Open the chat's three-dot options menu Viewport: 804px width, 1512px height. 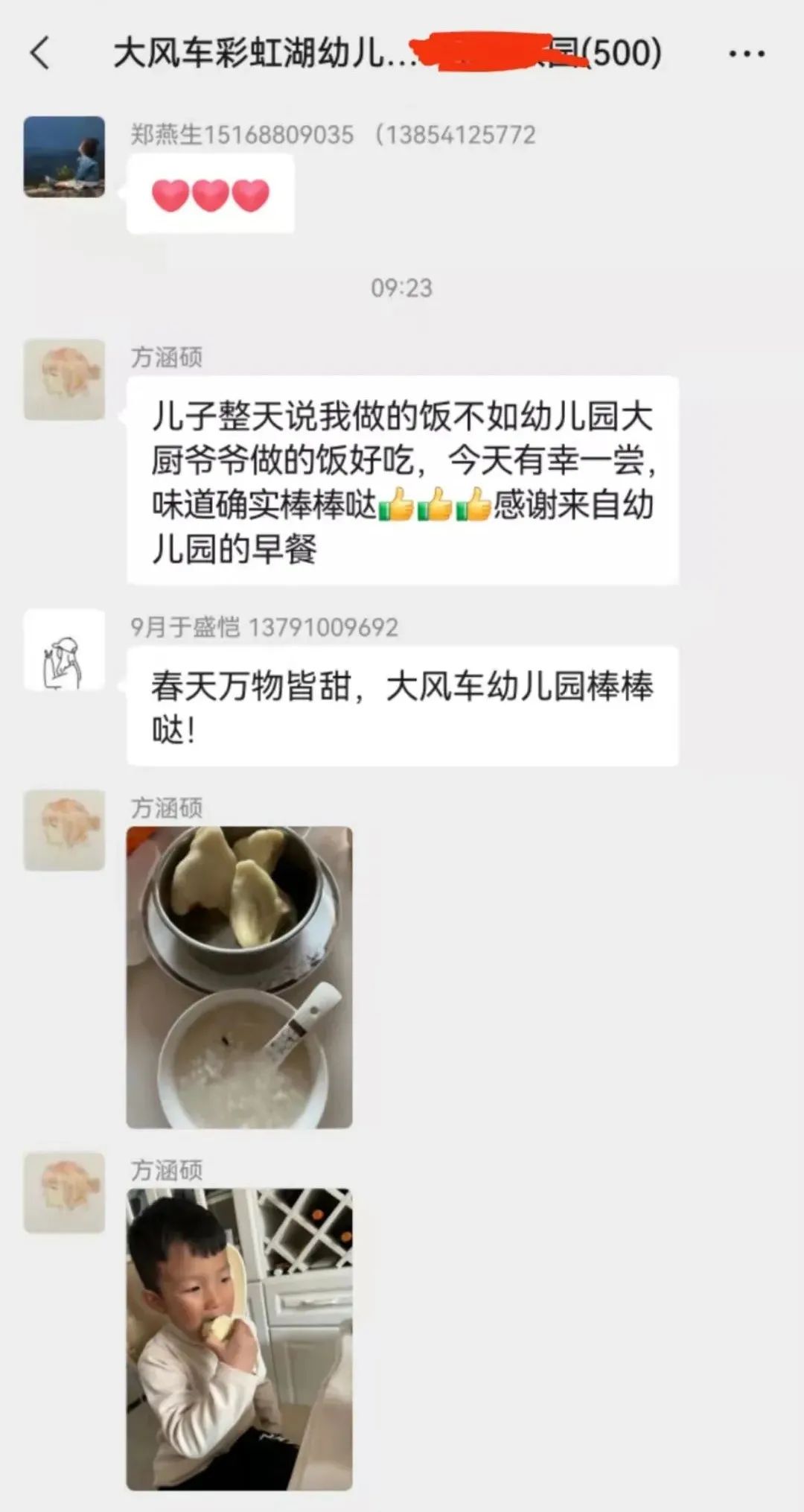[x=746, y=54]
